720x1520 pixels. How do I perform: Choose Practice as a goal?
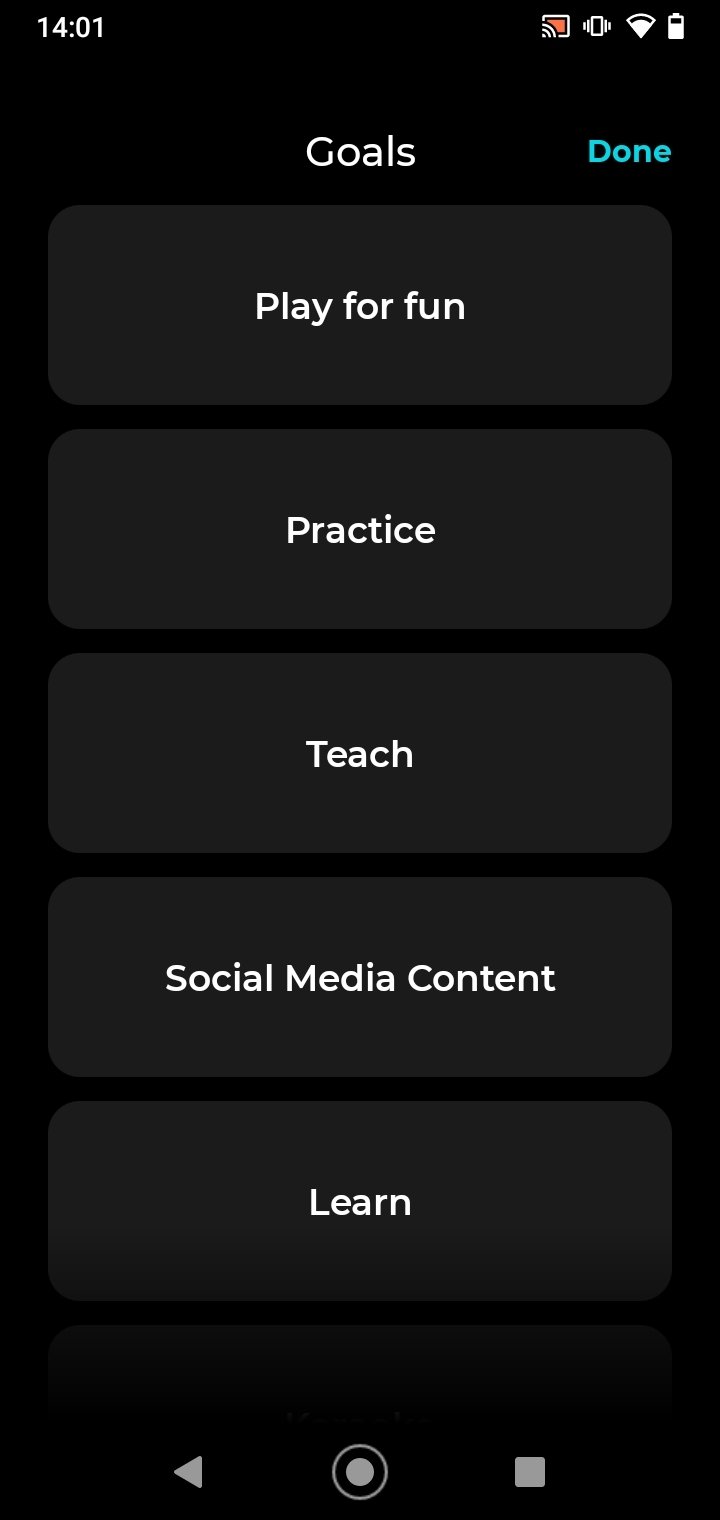click(360, 529)
